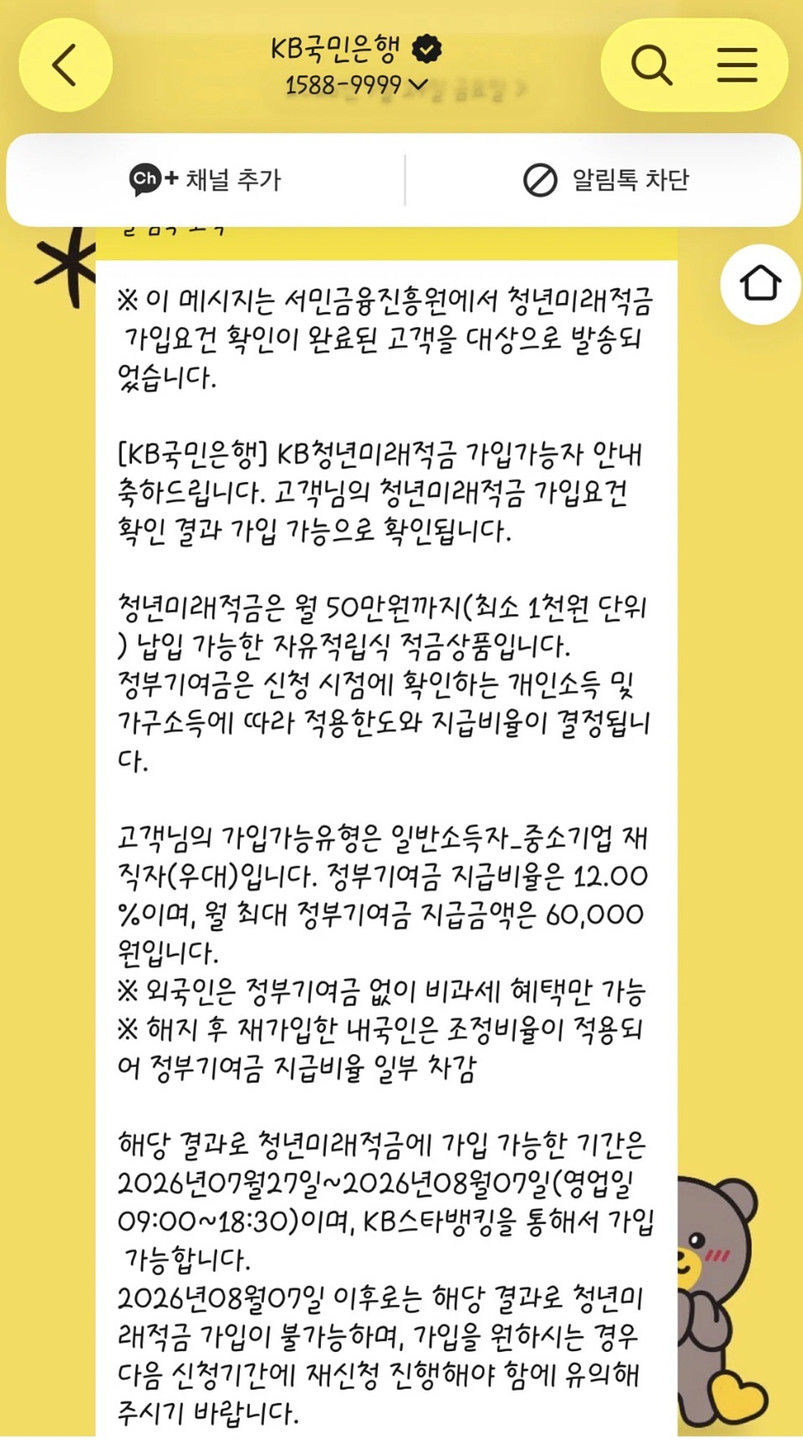The height and width of the screenshot is (1440, 803).
Task: Go back using the back arrow
Action: click(x=65, y=65)
